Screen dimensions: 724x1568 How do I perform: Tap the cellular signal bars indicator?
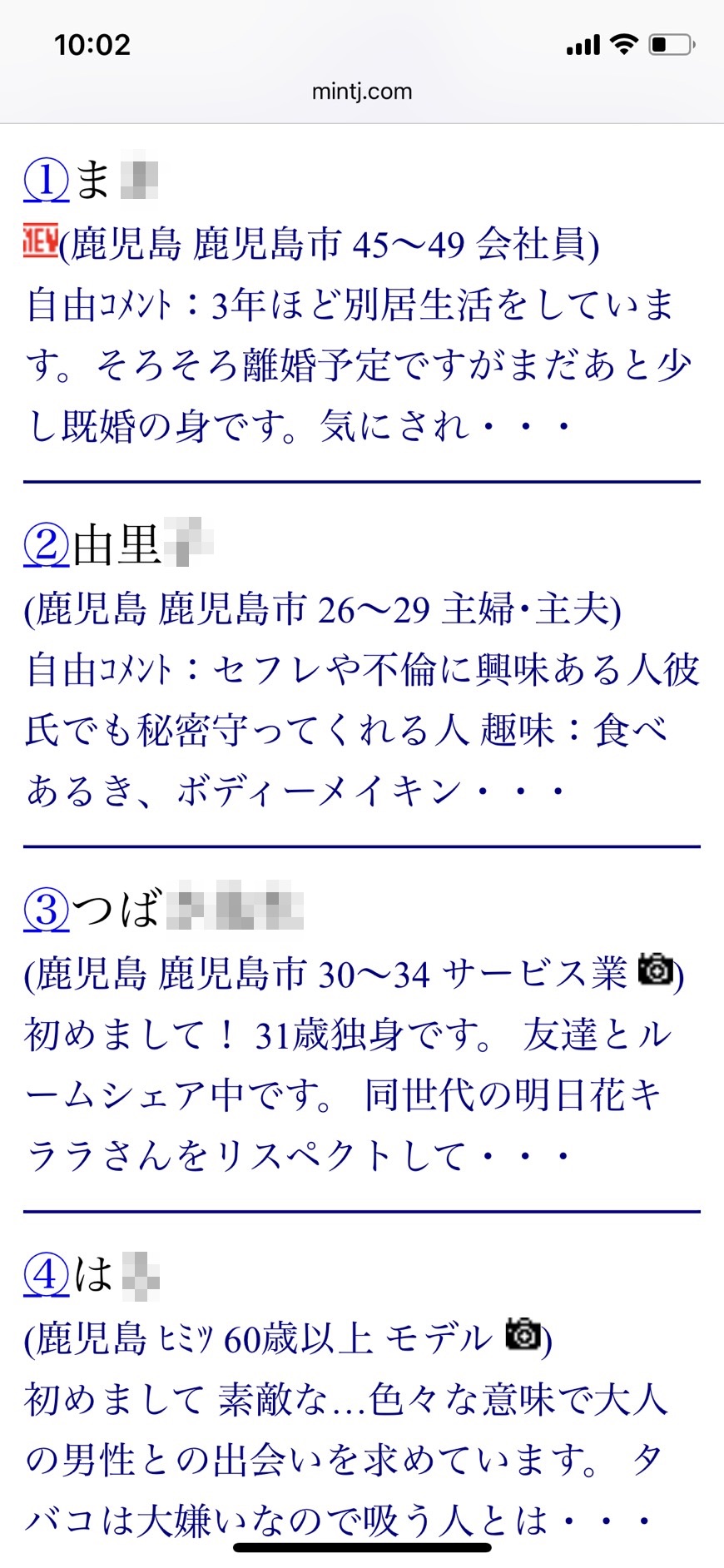pyautogui.click(x=585, y=44)
